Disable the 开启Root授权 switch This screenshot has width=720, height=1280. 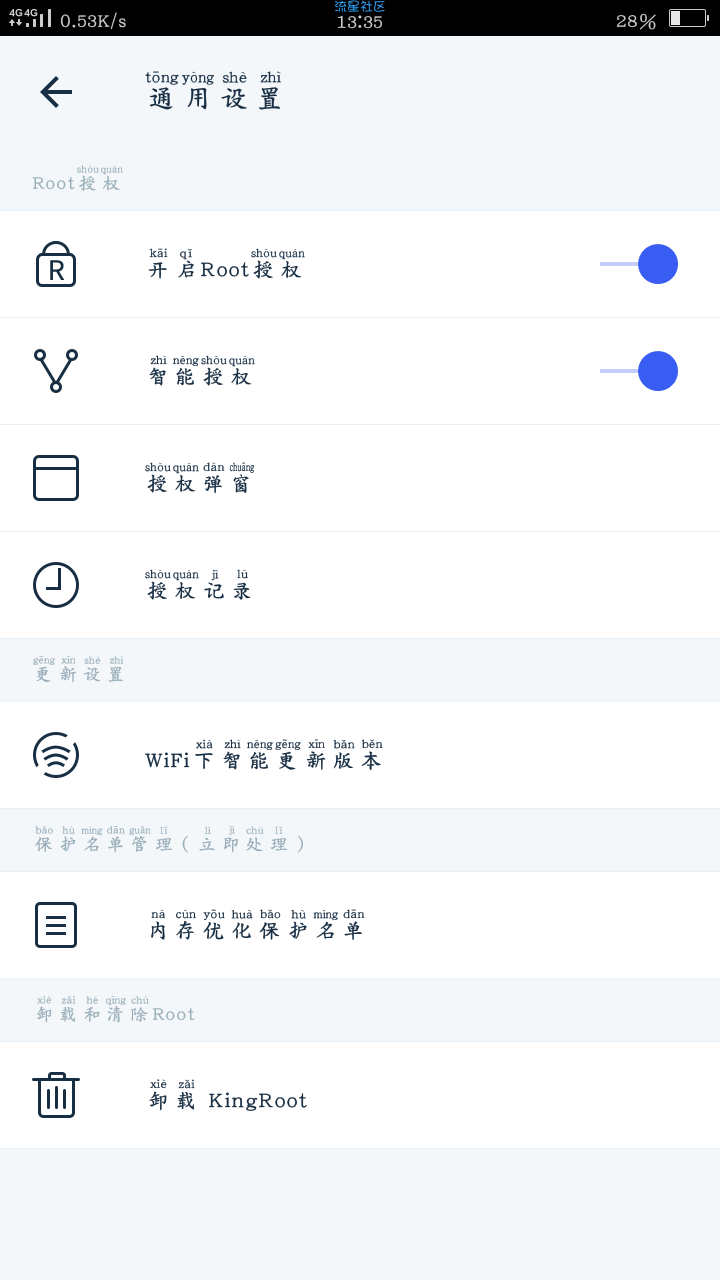point(639,264)
